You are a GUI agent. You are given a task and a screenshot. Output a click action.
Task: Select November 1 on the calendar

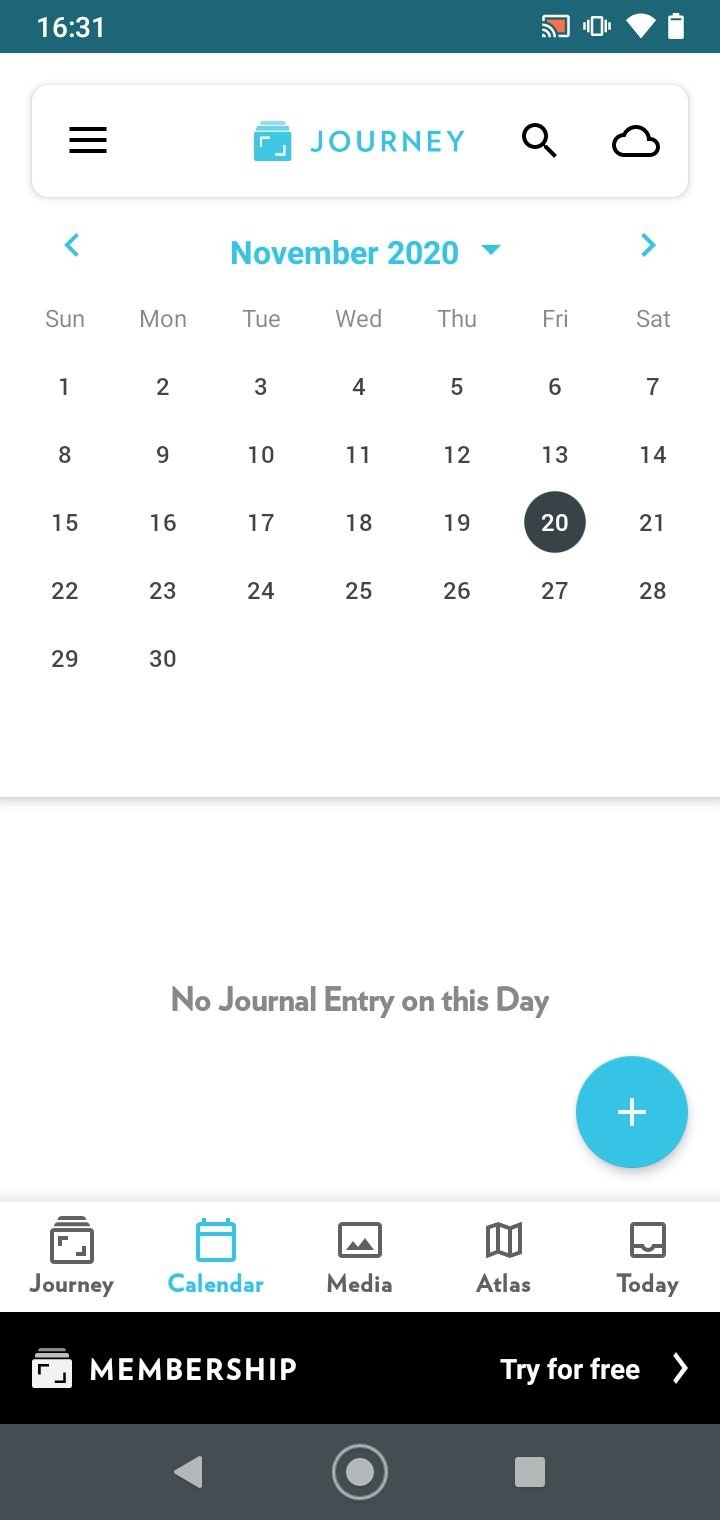coord(64,387)
